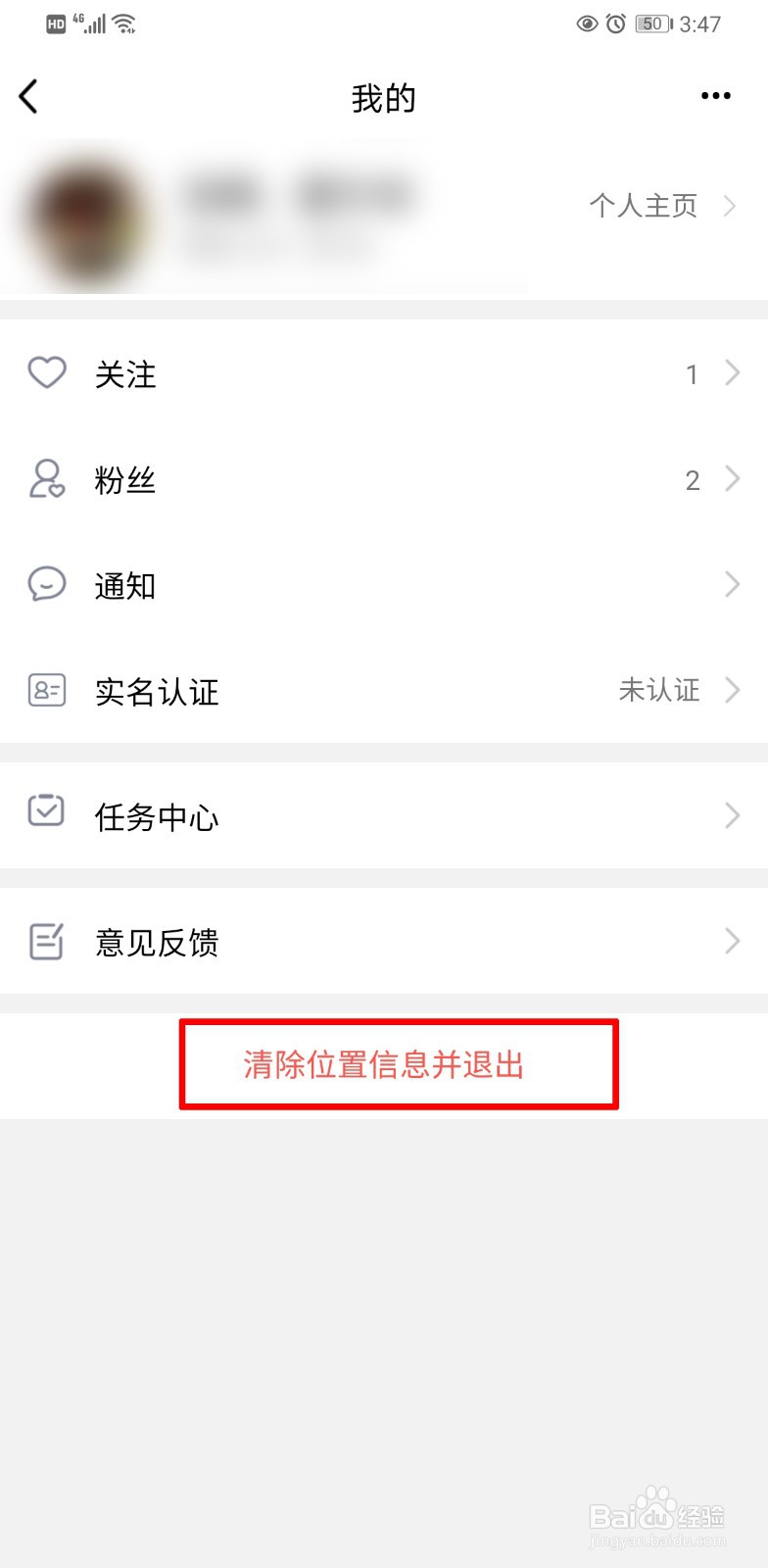The image size is (768, 1568).
Task: Expand 通知 using its chevron arrow
Action: pos(733,584)
